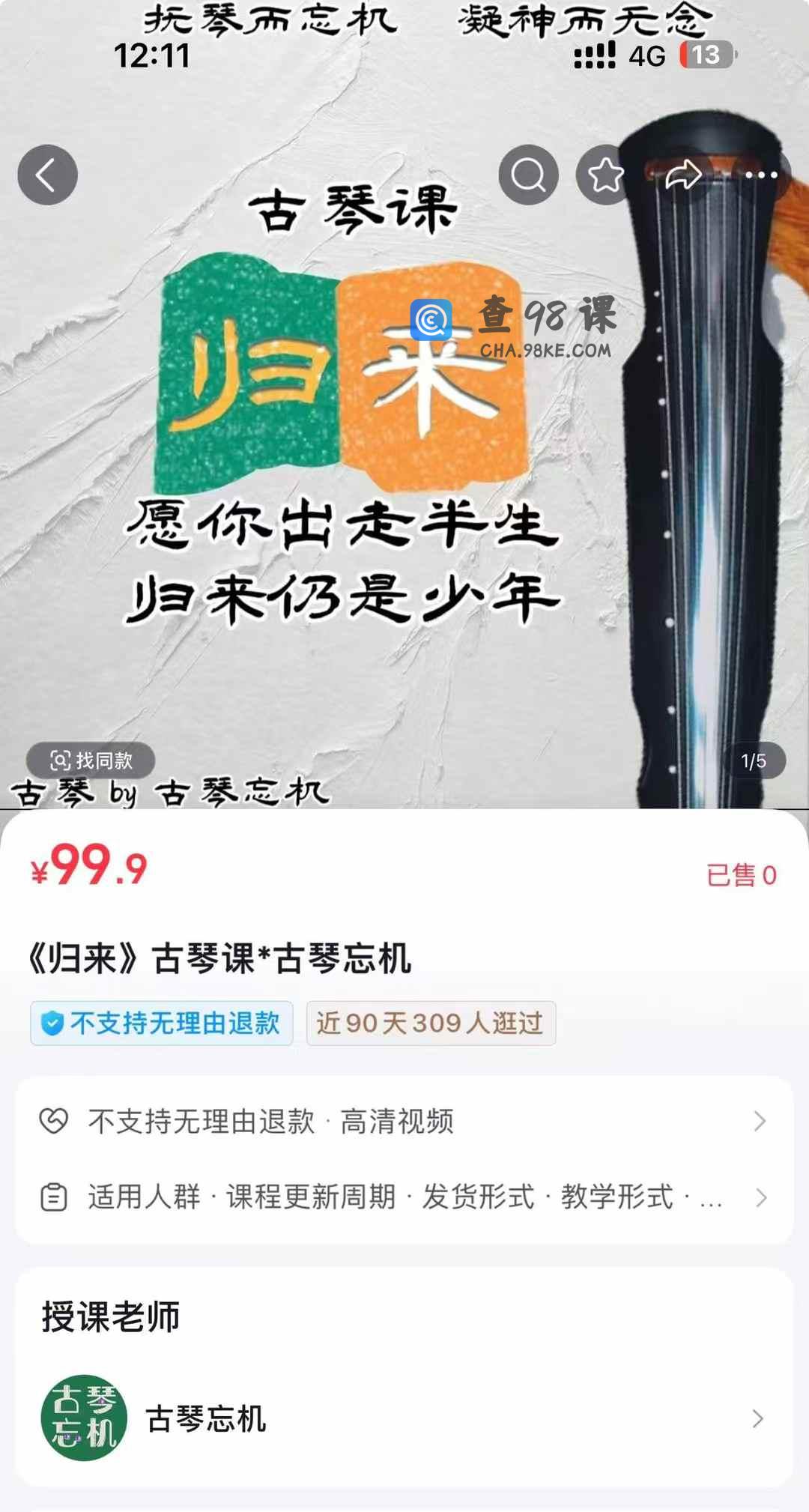The width and height of the screenshot is (809, 1512).
Task: Share this course
Action: click(684, 175)
